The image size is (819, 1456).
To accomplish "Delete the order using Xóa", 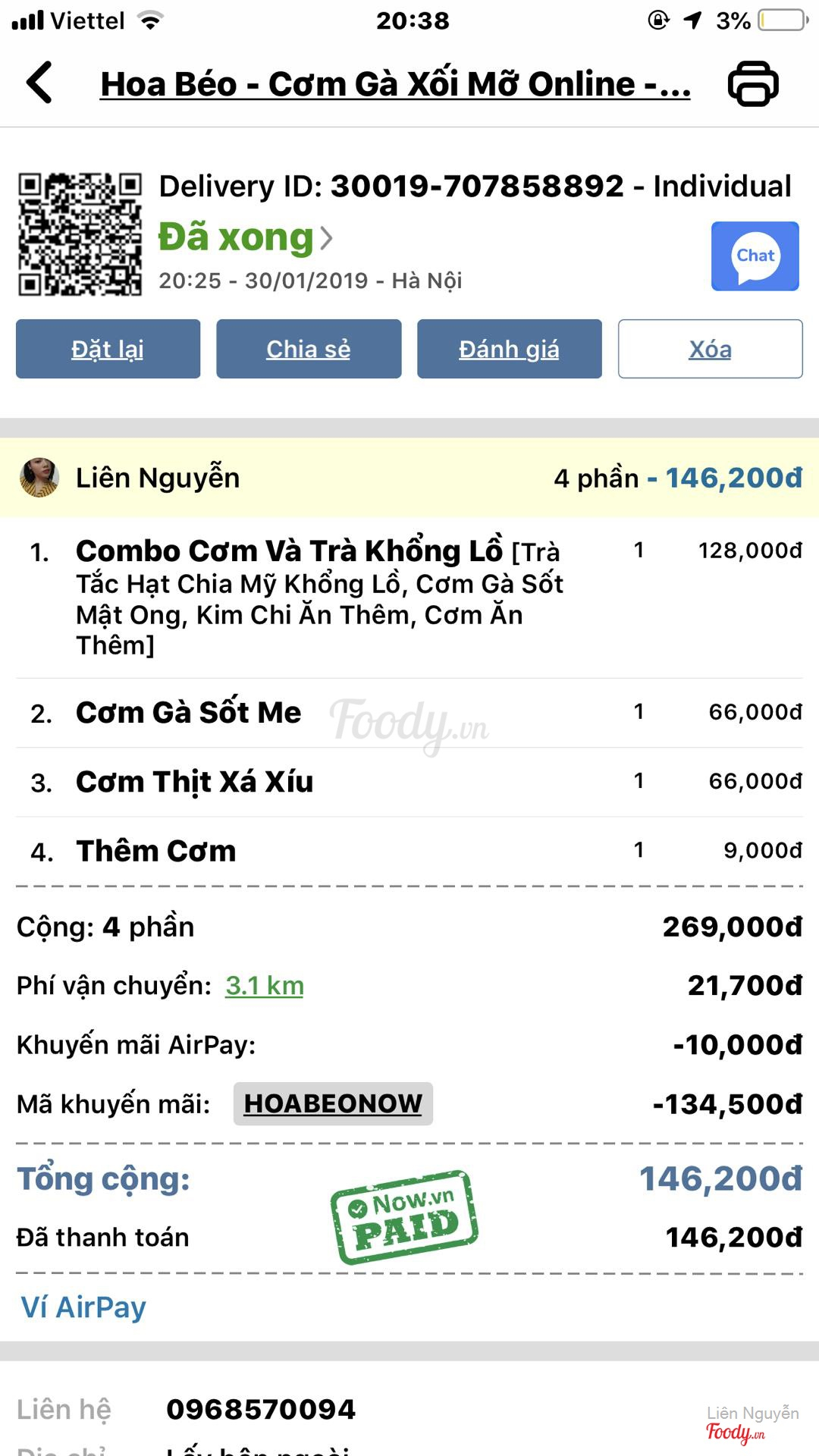I will pos(710,349).
